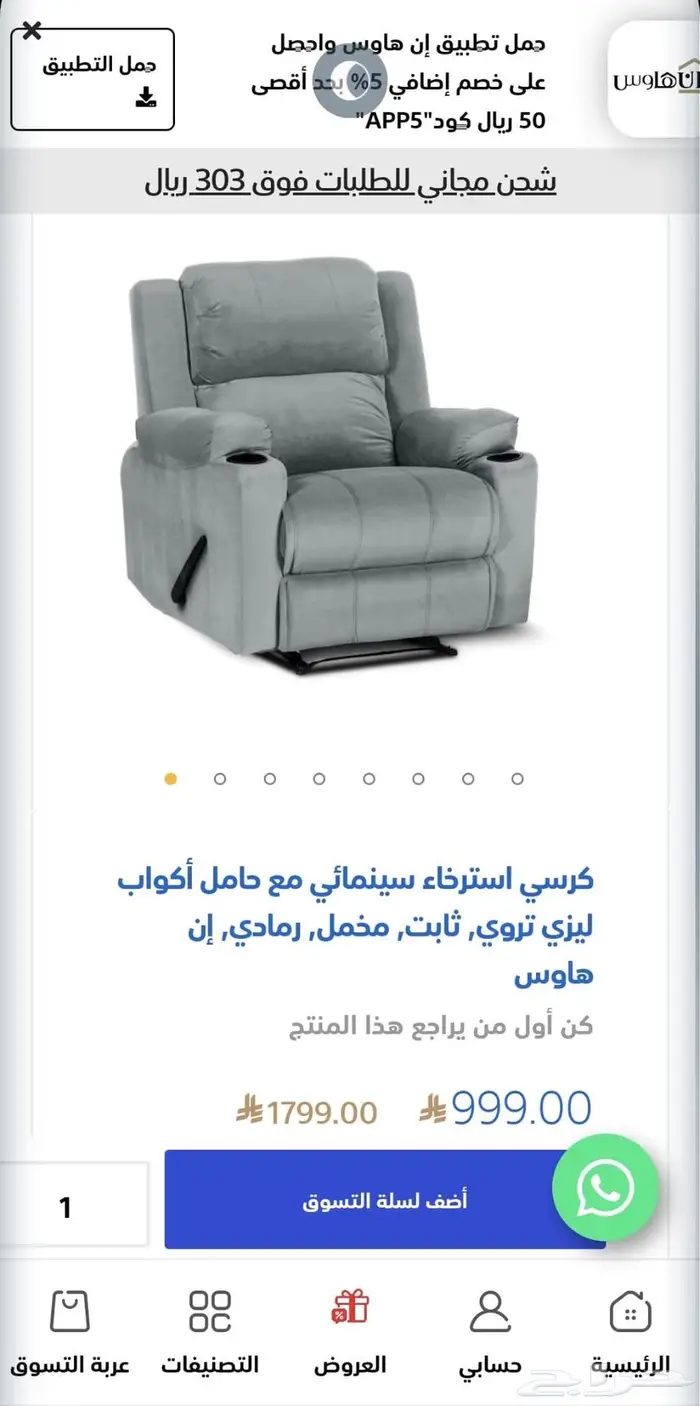Open WhatsApp chat floating button
The height and width of the screenshot is (1406, 700).
(x=606, y=1188)
